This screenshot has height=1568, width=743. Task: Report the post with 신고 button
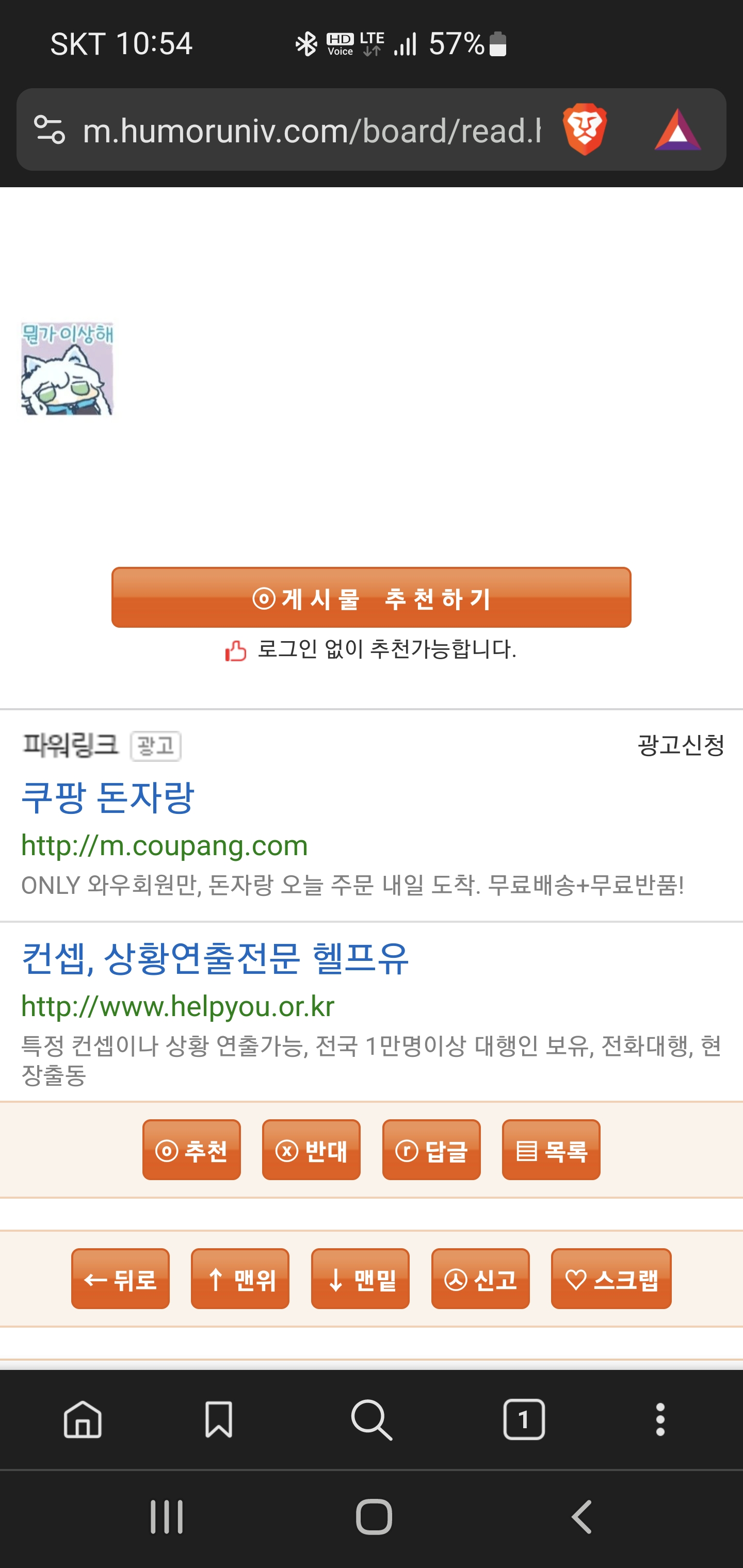480,1279
